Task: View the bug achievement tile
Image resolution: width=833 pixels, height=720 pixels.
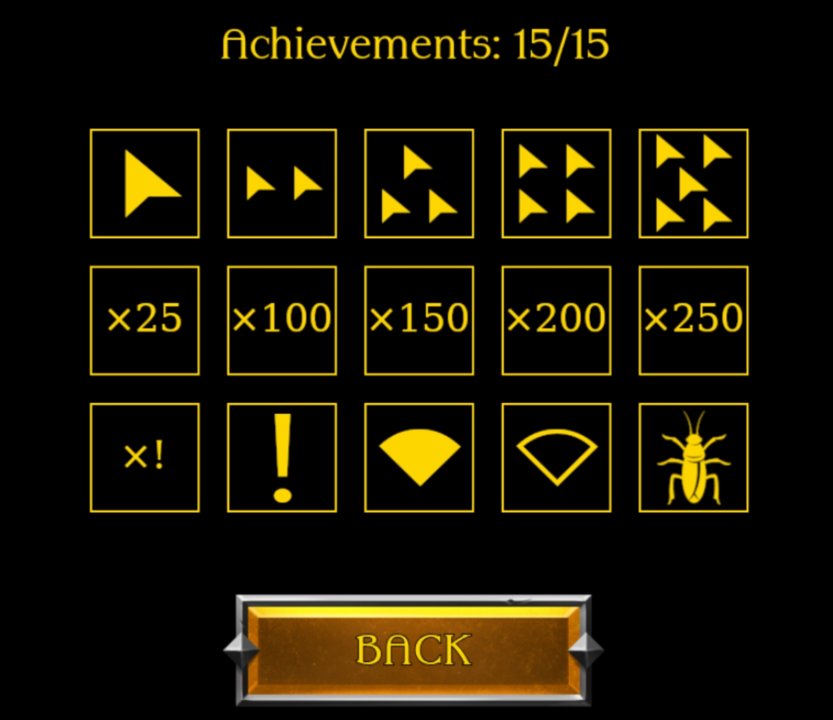Action: [x=693, y=457]
